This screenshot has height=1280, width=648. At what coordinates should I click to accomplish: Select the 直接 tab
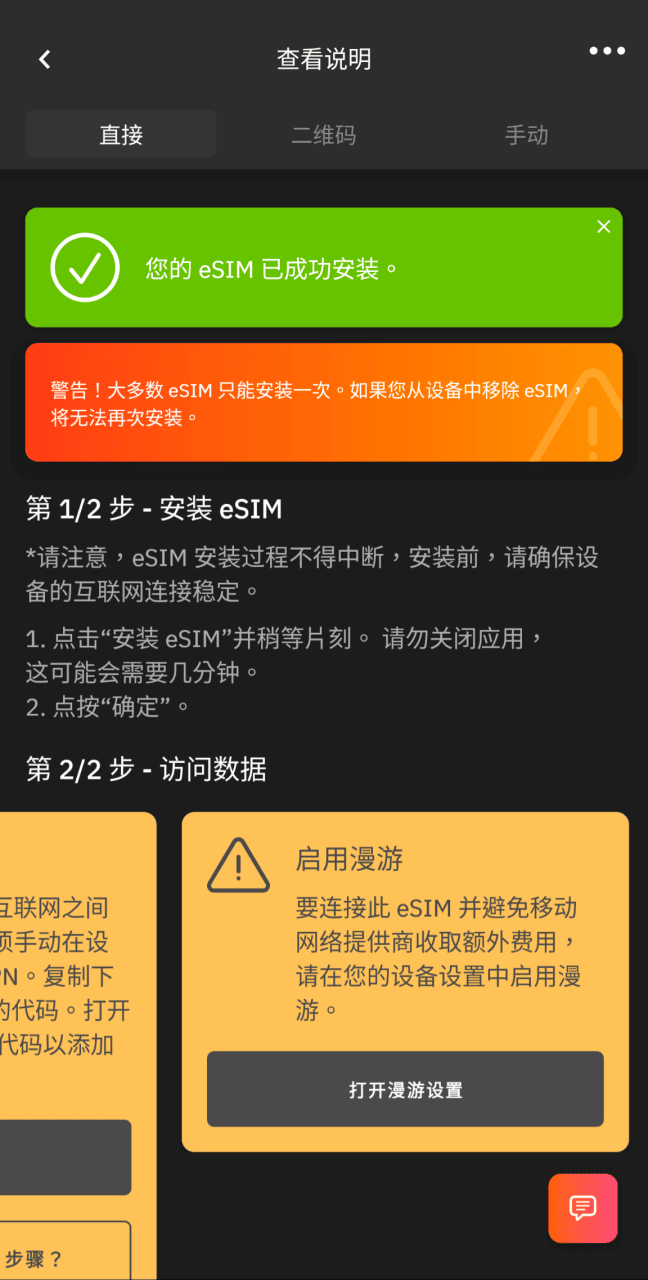click(x=121, y=135)
